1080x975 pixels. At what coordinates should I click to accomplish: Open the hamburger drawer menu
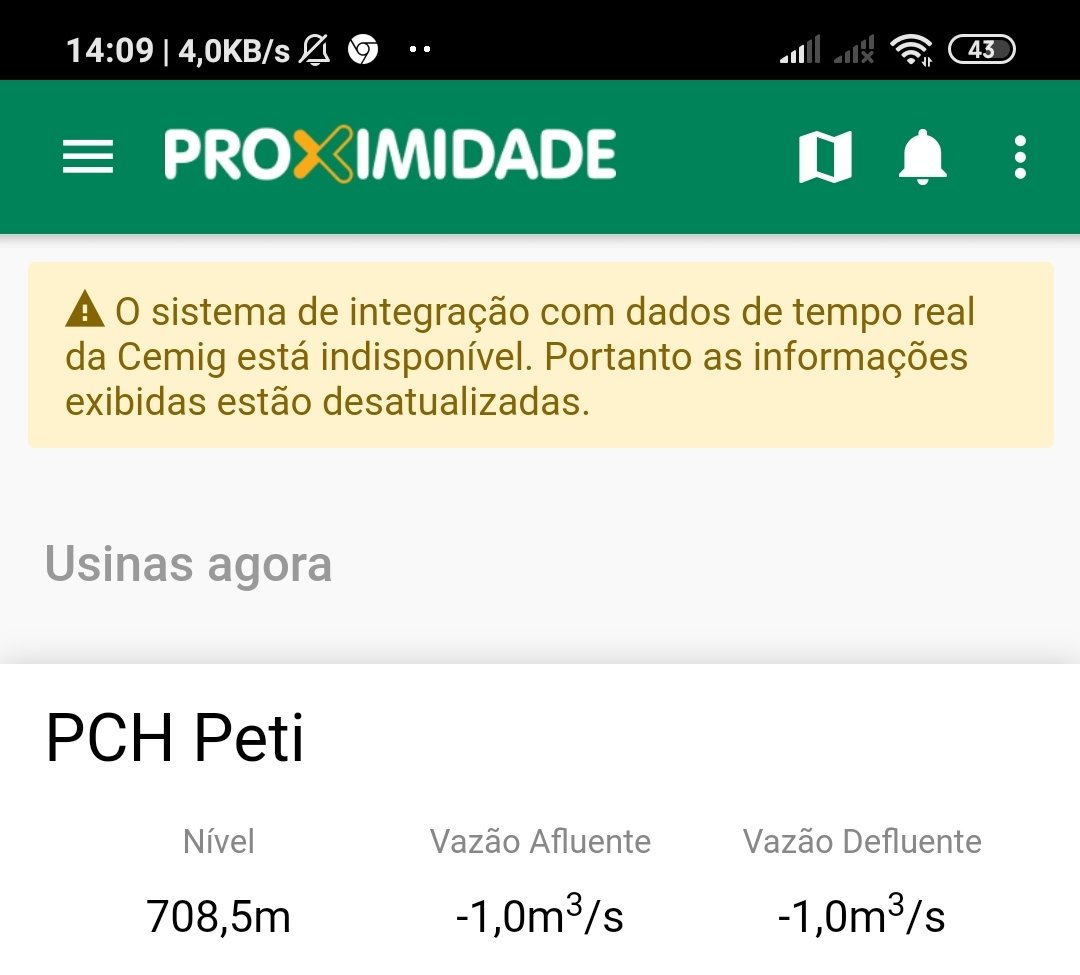88,157
